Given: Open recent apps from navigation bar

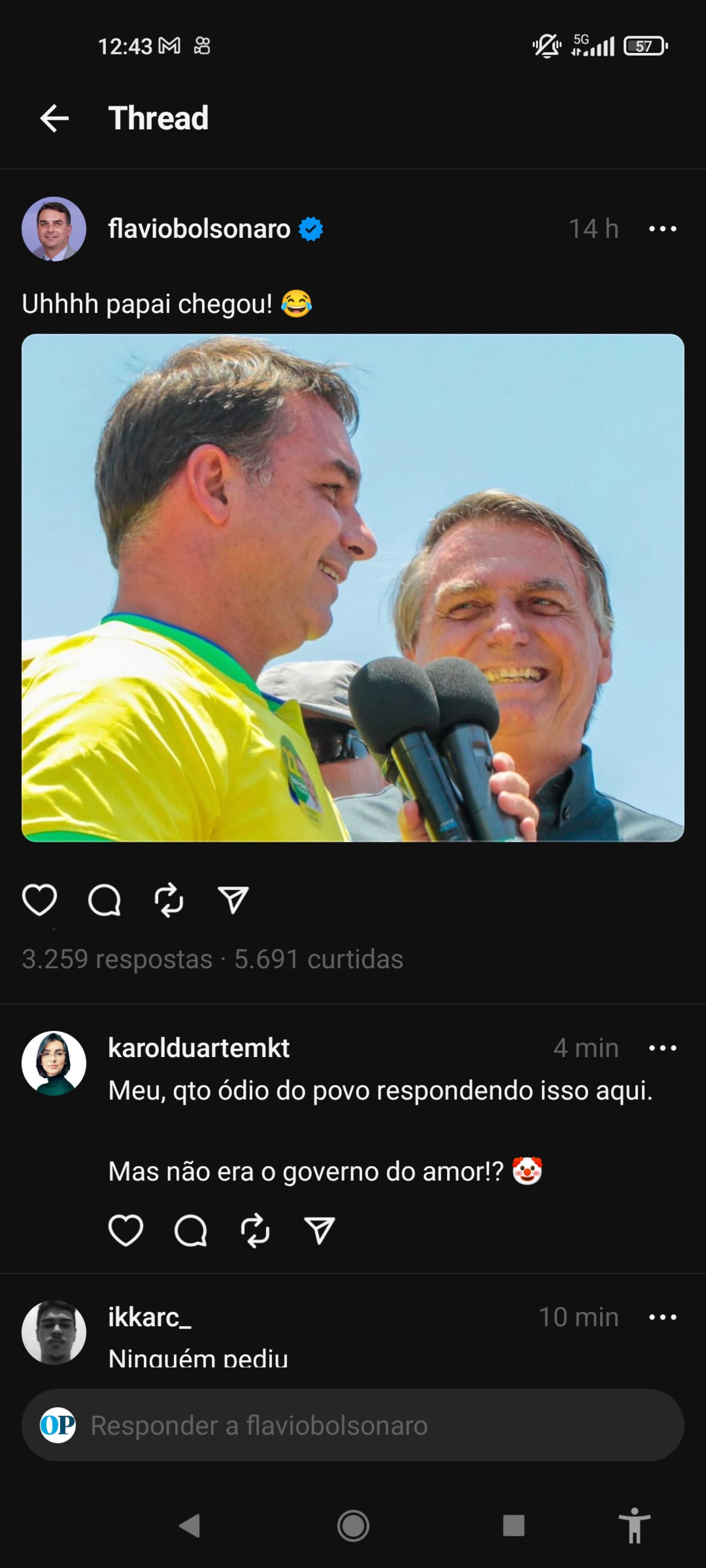Looking at the screenshot, I should click(x=514, y=1525).
